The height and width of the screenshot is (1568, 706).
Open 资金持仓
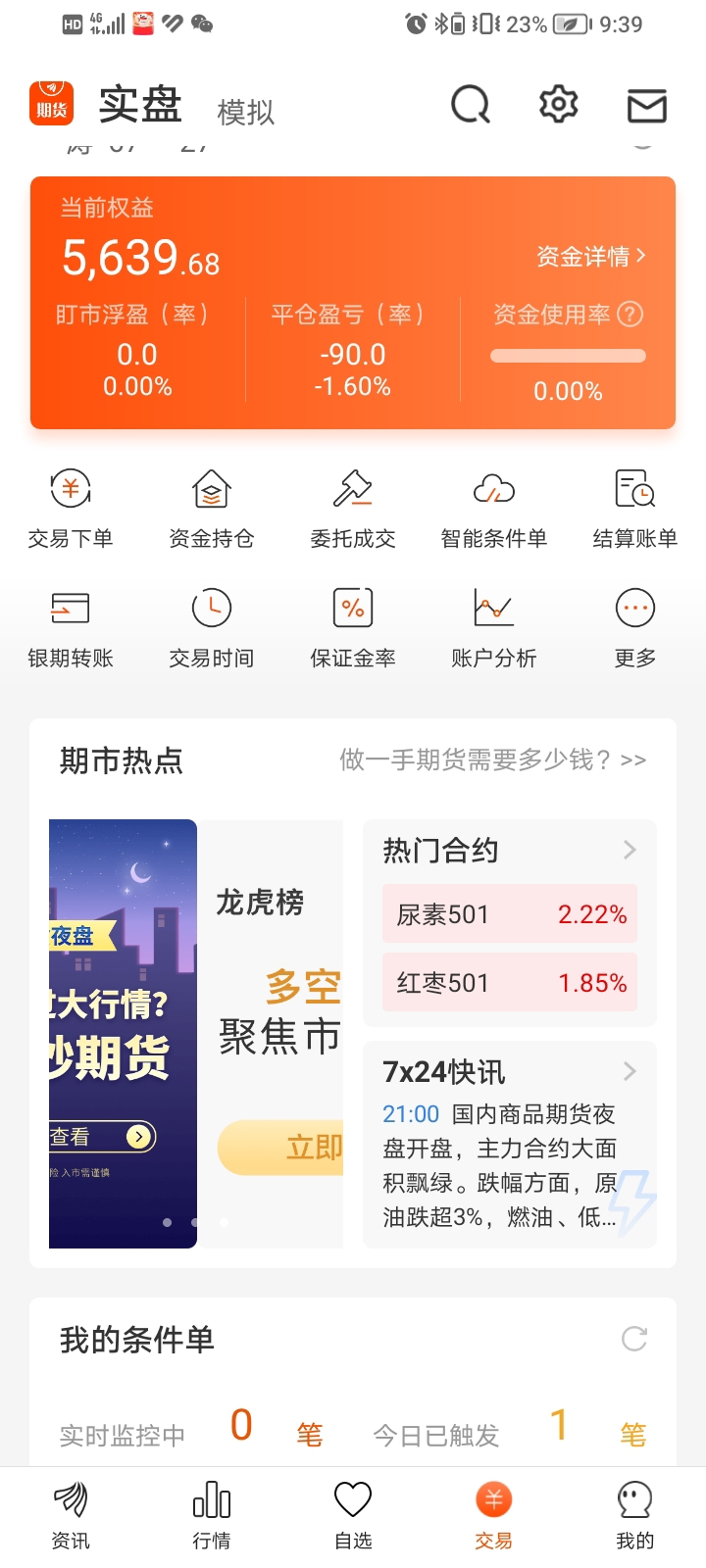212,510
